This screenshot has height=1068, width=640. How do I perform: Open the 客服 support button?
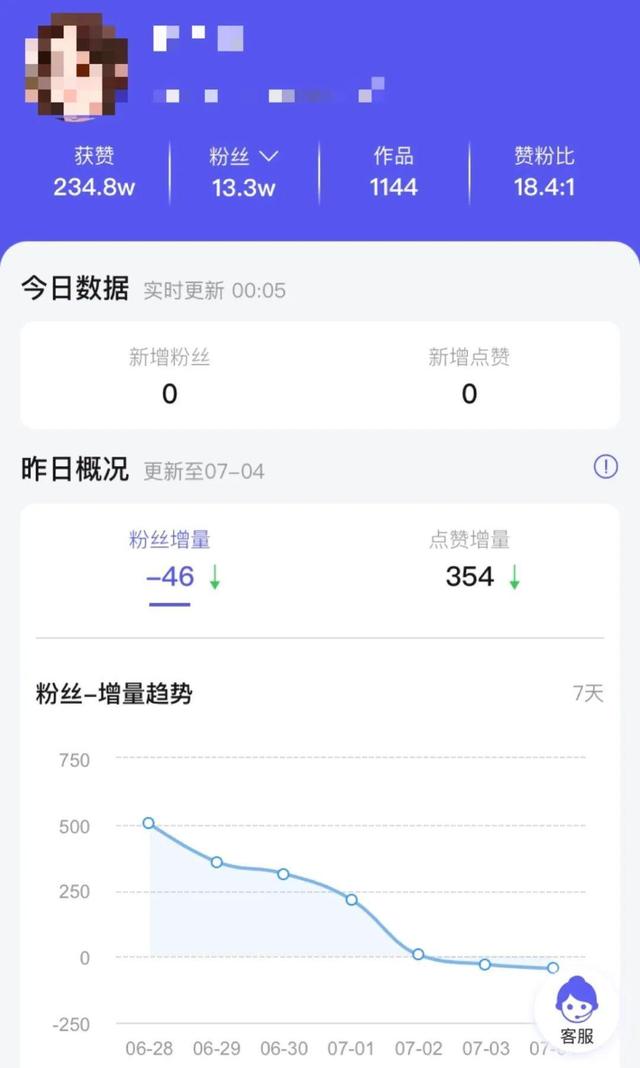coord(577,1009)
